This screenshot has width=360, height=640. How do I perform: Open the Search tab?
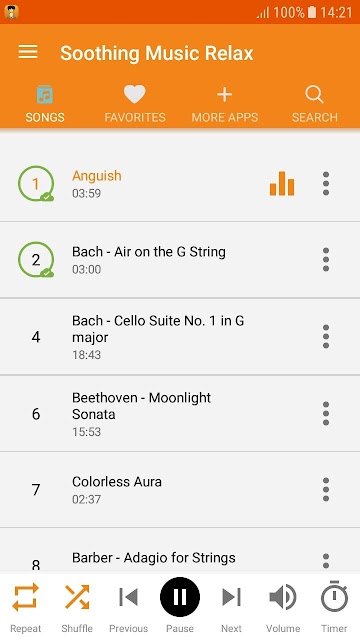pyautogui.click(x=315, y=104)
